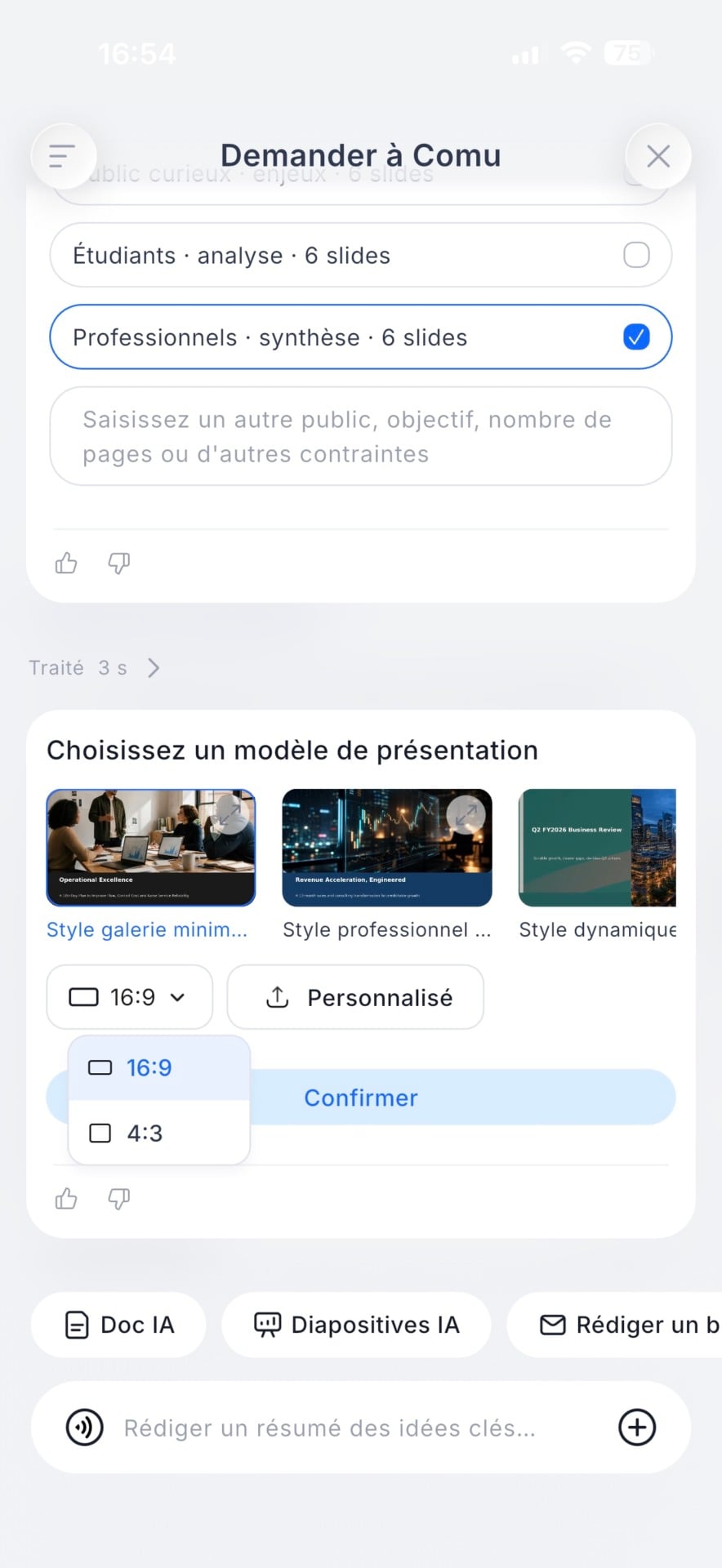The height and width of the screenshot is (1568, 722).
Task: Upload a Personnalisé template
Action: (x=355, y=997)
